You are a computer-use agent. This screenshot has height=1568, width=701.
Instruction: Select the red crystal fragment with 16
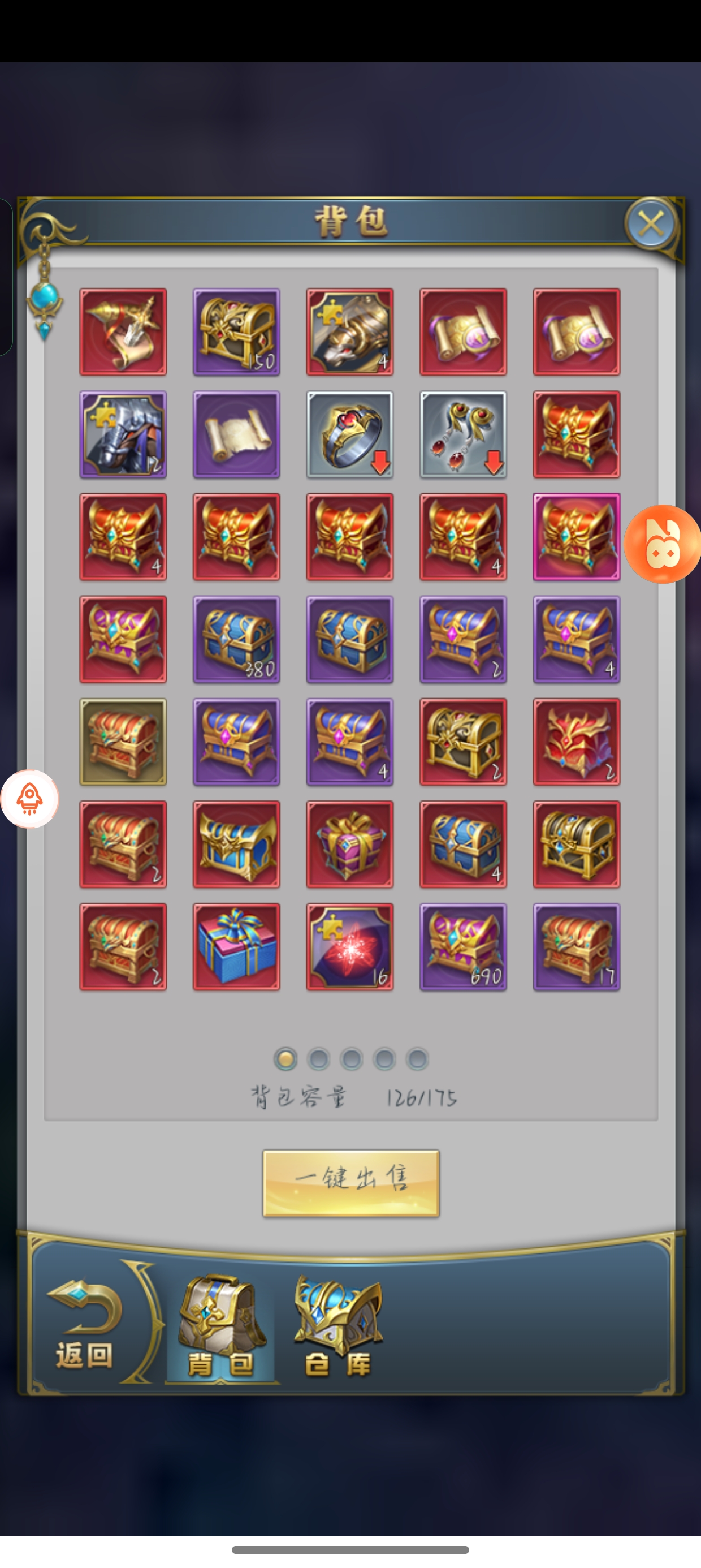tap(350, 946)
